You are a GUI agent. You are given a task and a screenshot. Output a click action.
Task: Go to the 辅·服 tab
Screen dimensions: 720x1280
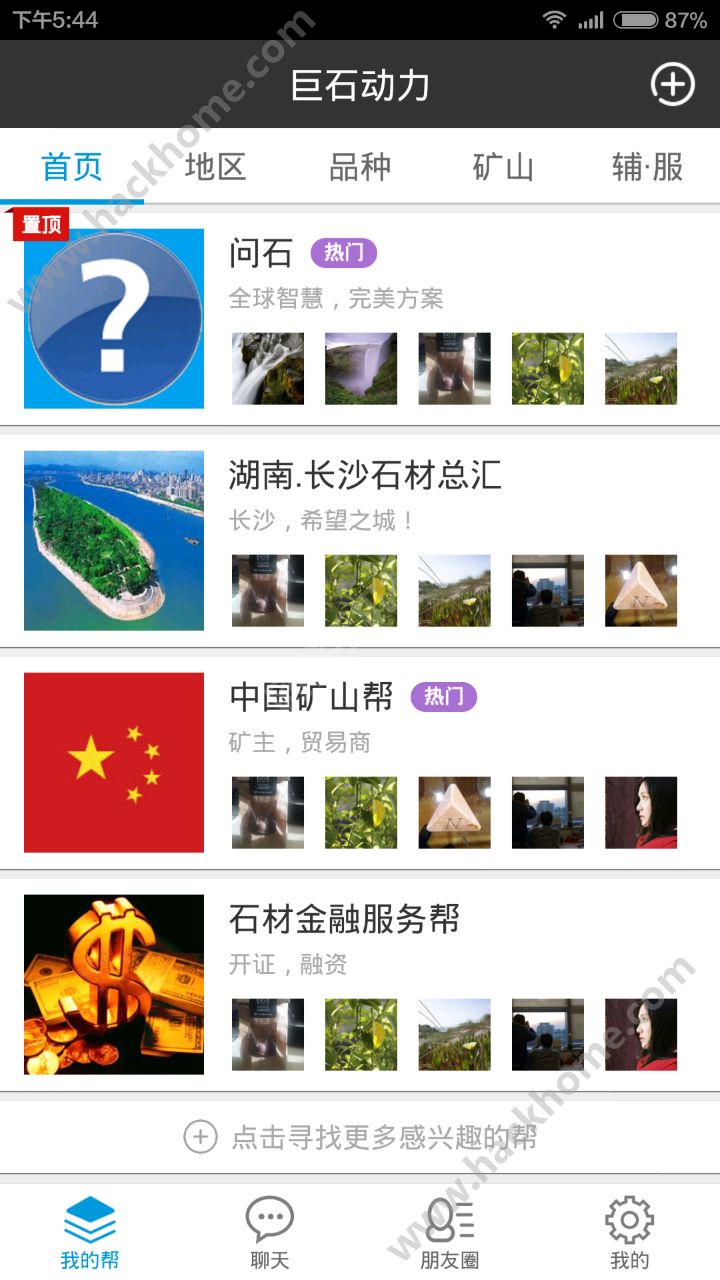click(x=647, y=167)
